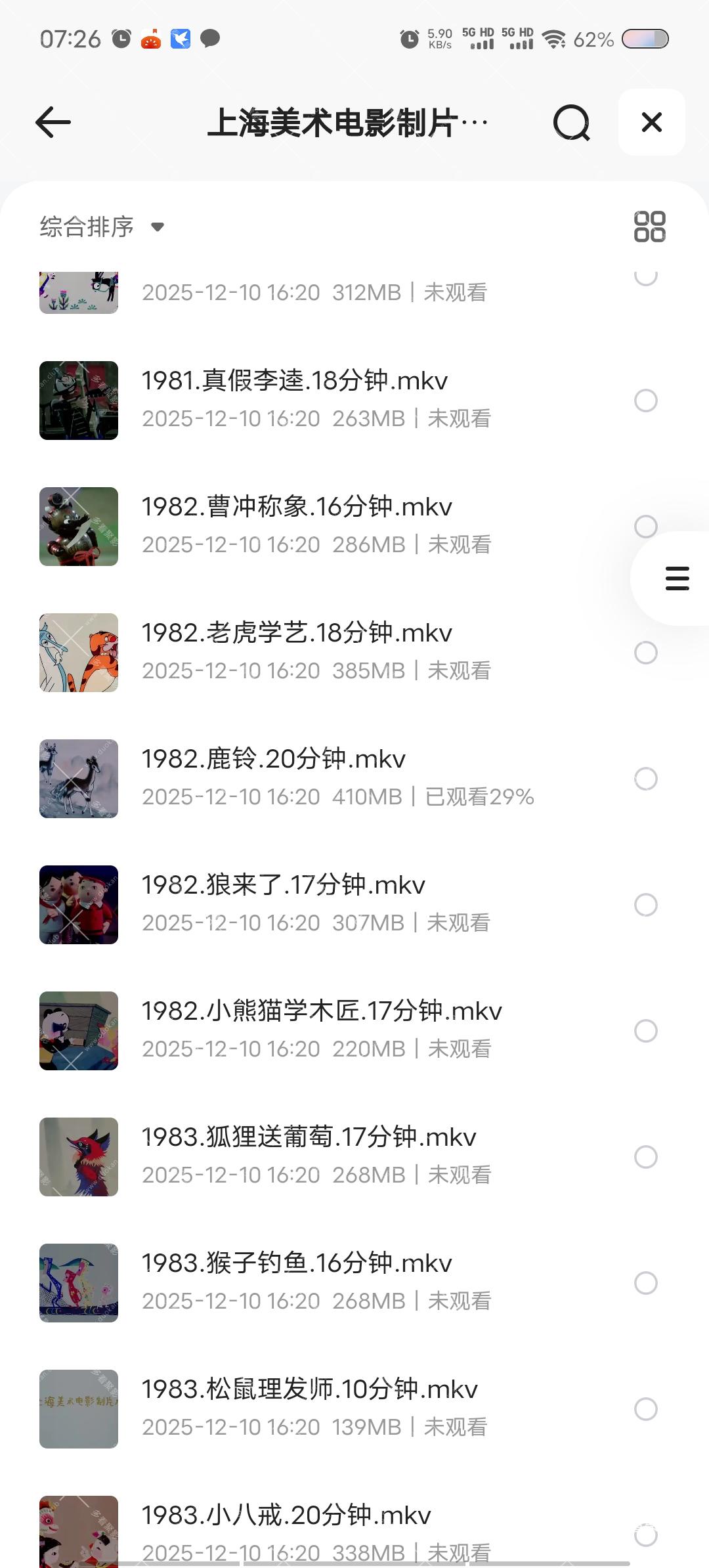The height and width of the screenshot is (1568, 709).
Task: Switch the file list to grid view
Action: [649, 227]
